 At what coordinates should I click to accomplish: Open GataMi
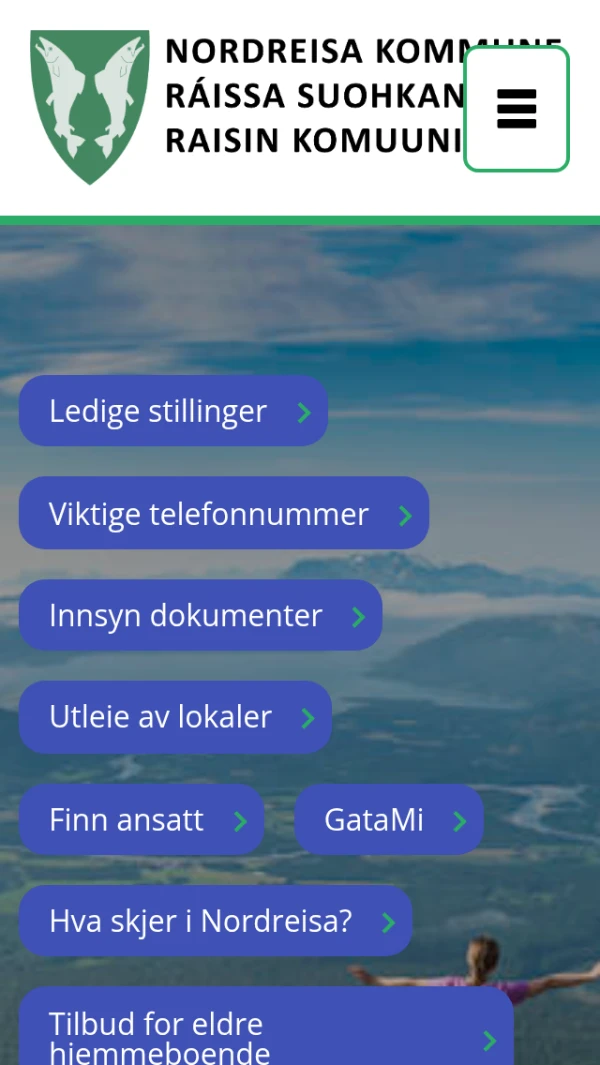coord(388,820)
